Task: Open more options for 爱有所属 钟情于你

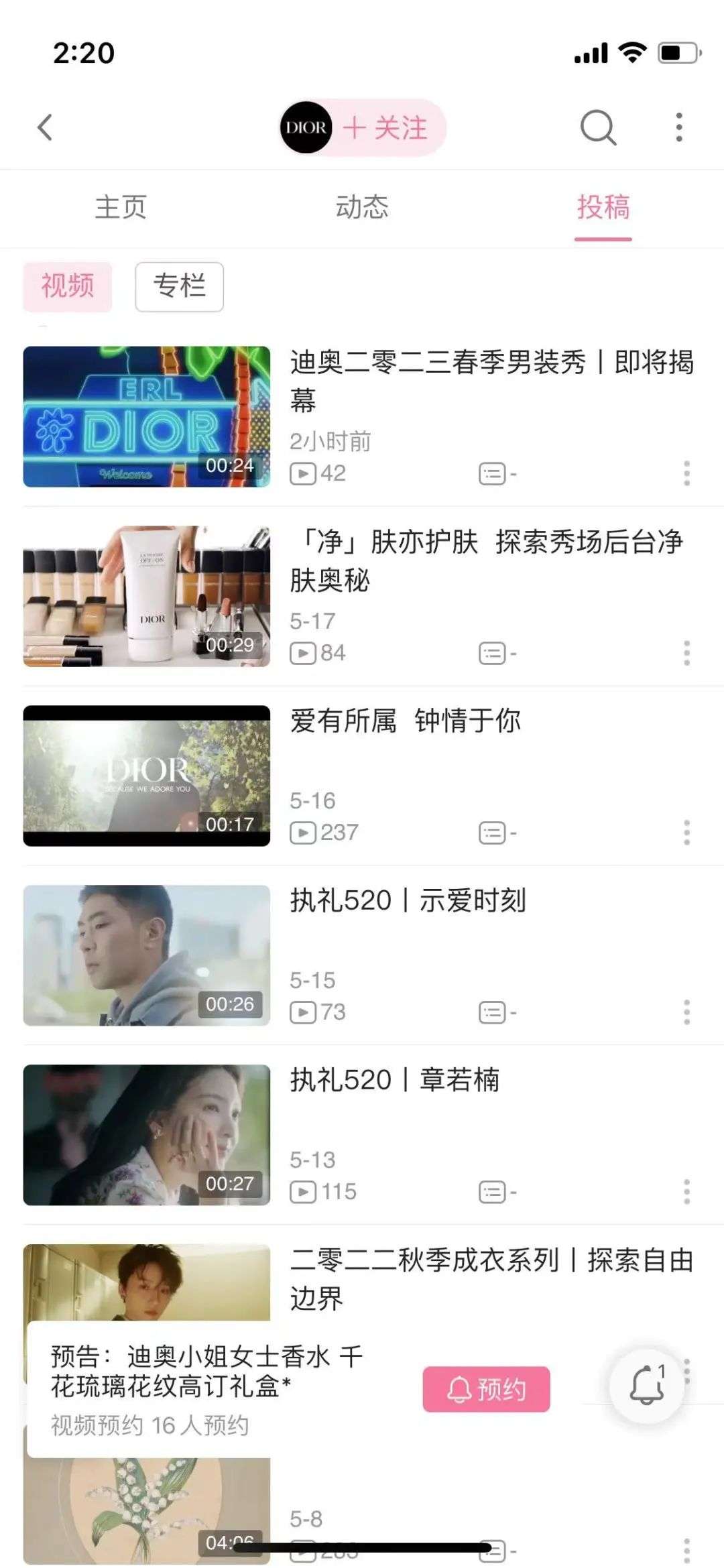Action: click(x=686, y=833)
